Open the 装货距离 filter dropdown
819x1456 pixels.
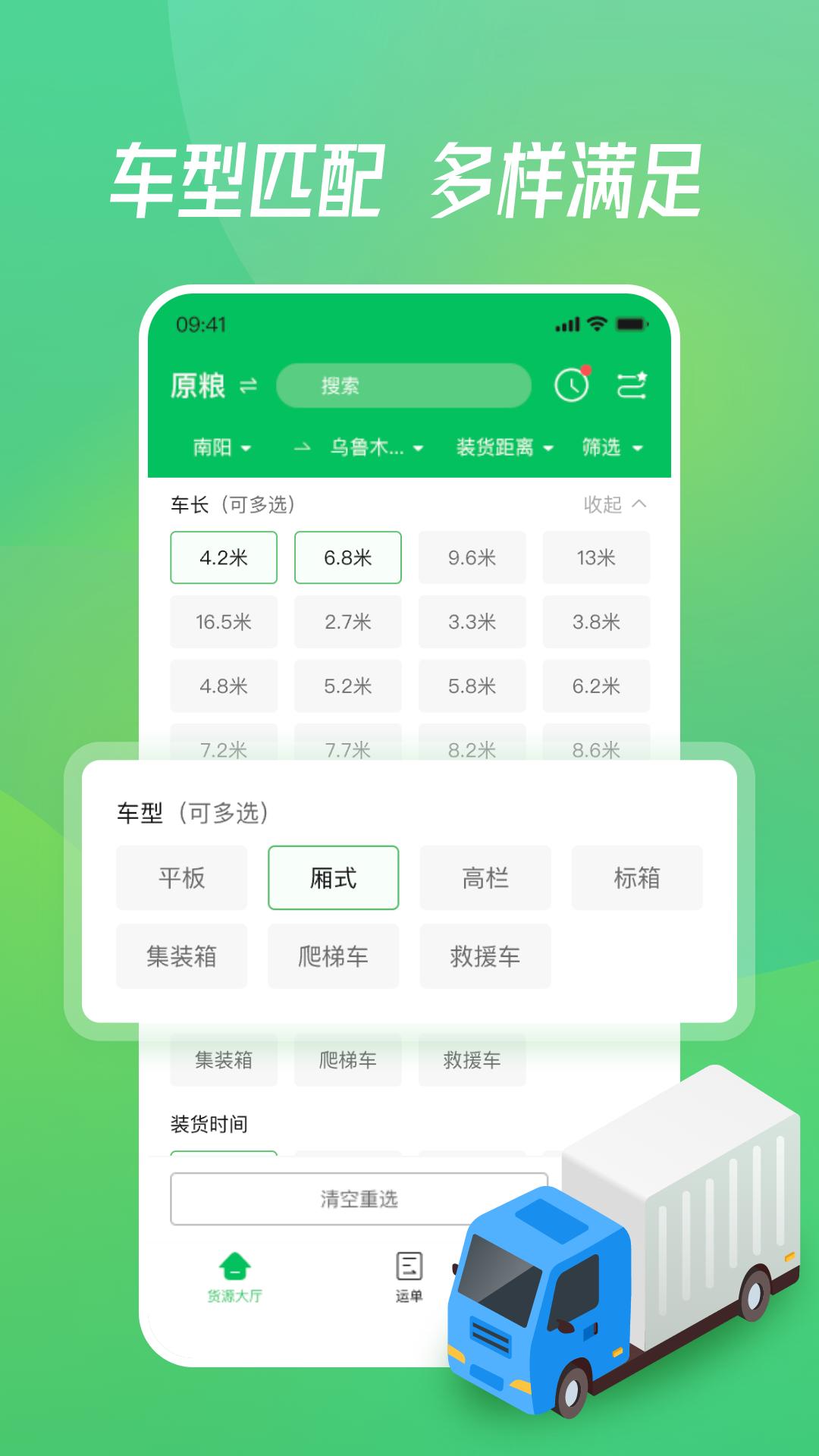pos(502,448)
